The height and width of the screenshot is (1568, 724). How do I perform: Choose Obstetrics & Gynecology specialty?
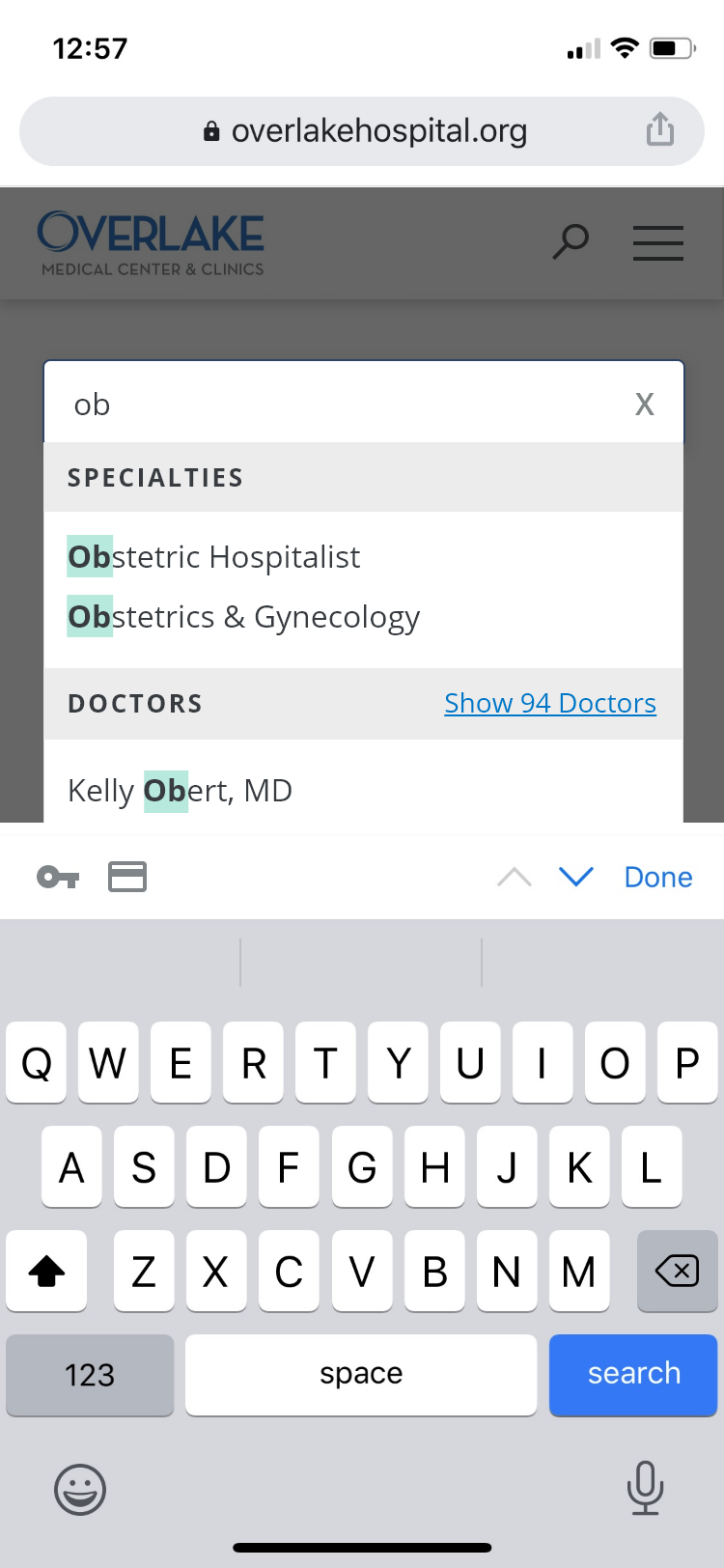pos(243,617)
